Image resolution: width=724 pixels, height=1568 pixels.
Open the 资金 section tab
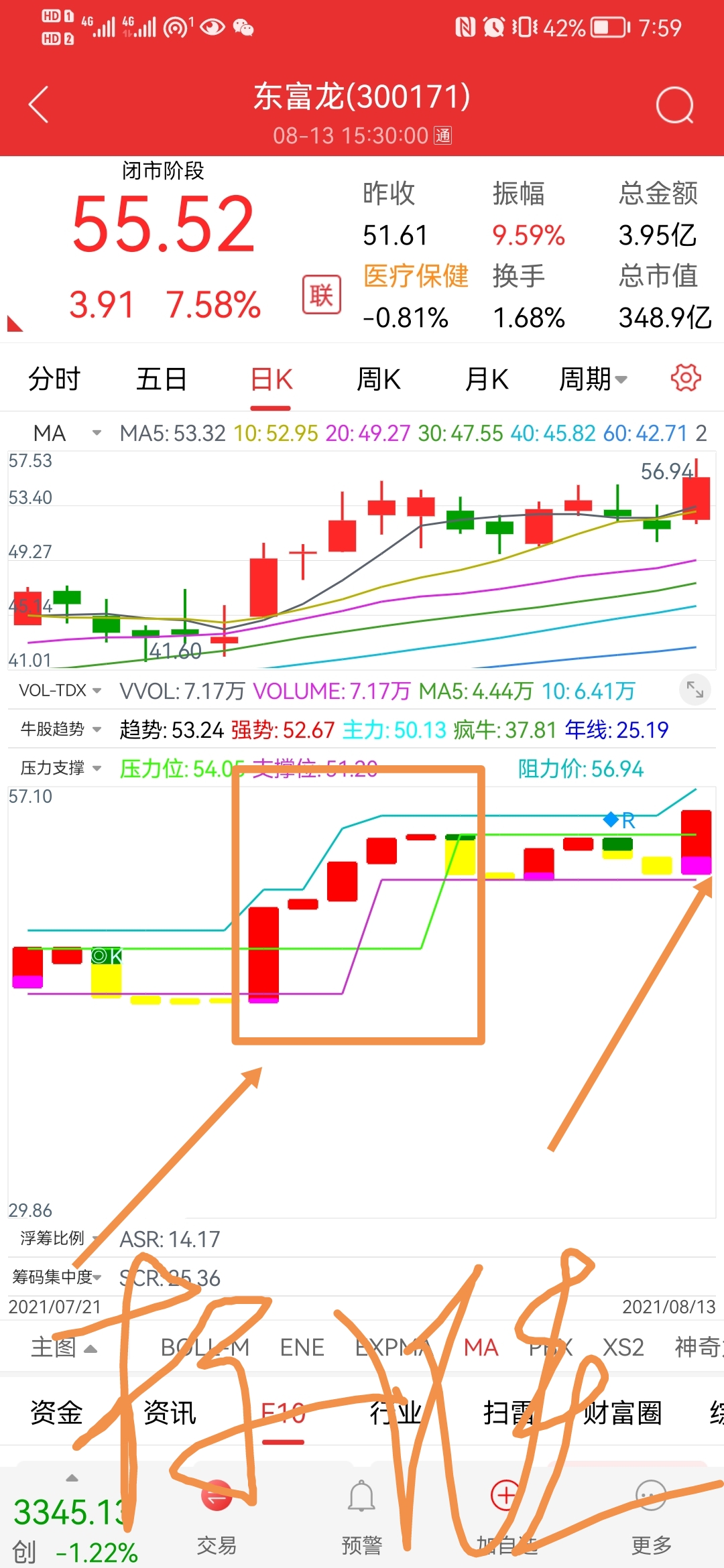56,1413
